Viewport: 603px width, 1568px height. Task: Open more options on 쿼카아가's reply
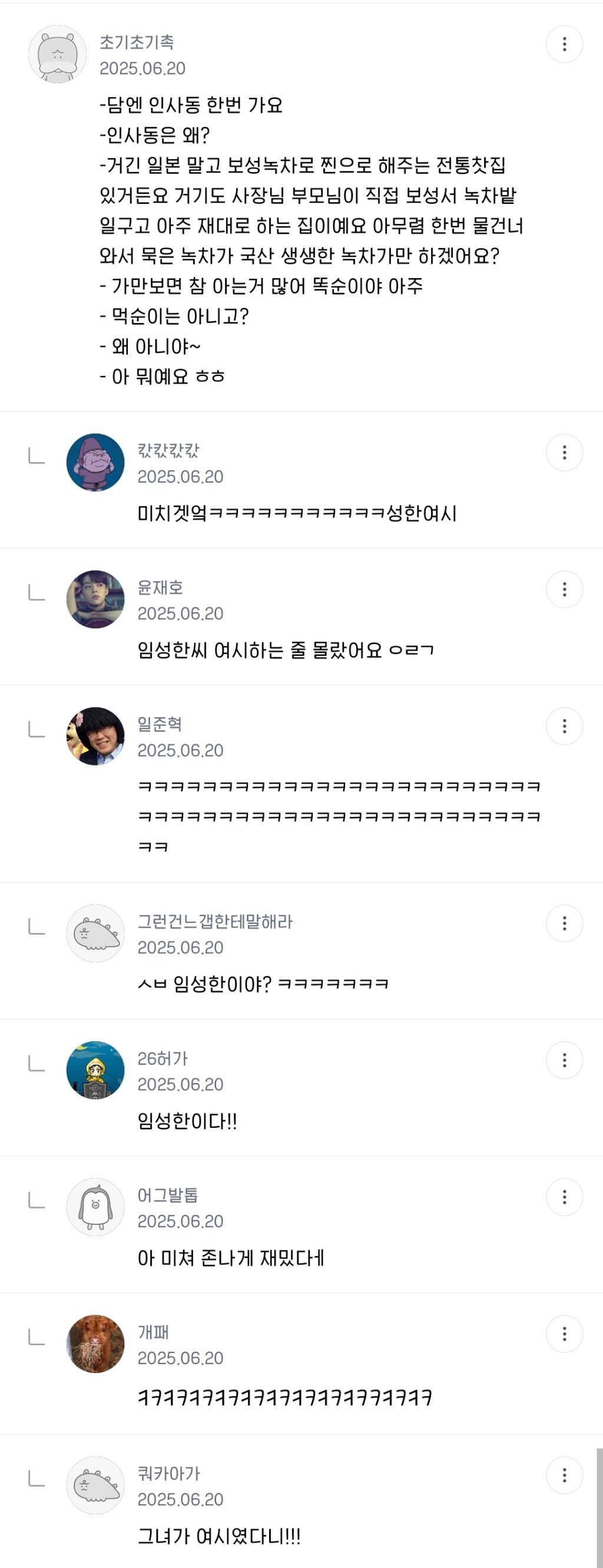pos(564,1475)
